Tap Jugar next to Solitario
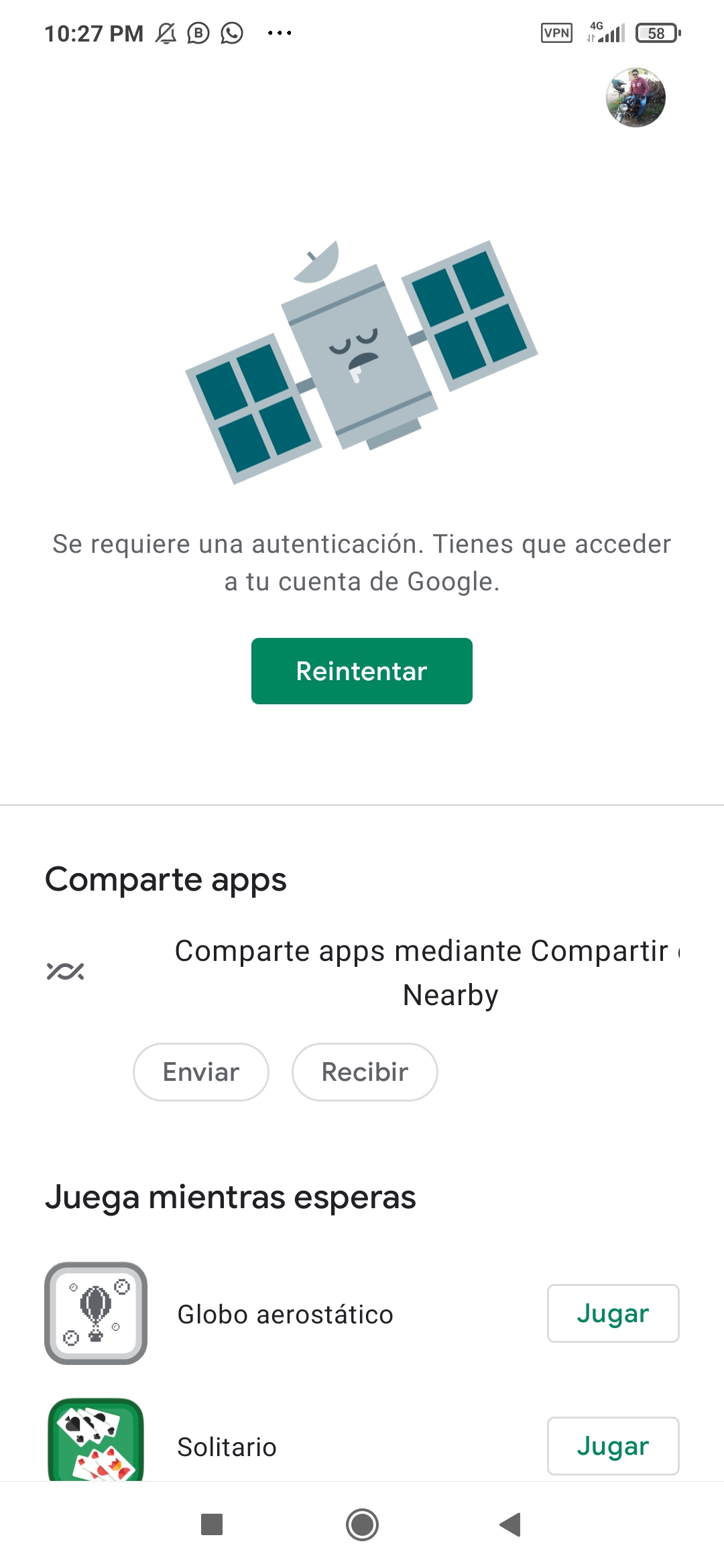Image resolution: width=724 pixels, height=1568 pixels. tap(613, 1446)
